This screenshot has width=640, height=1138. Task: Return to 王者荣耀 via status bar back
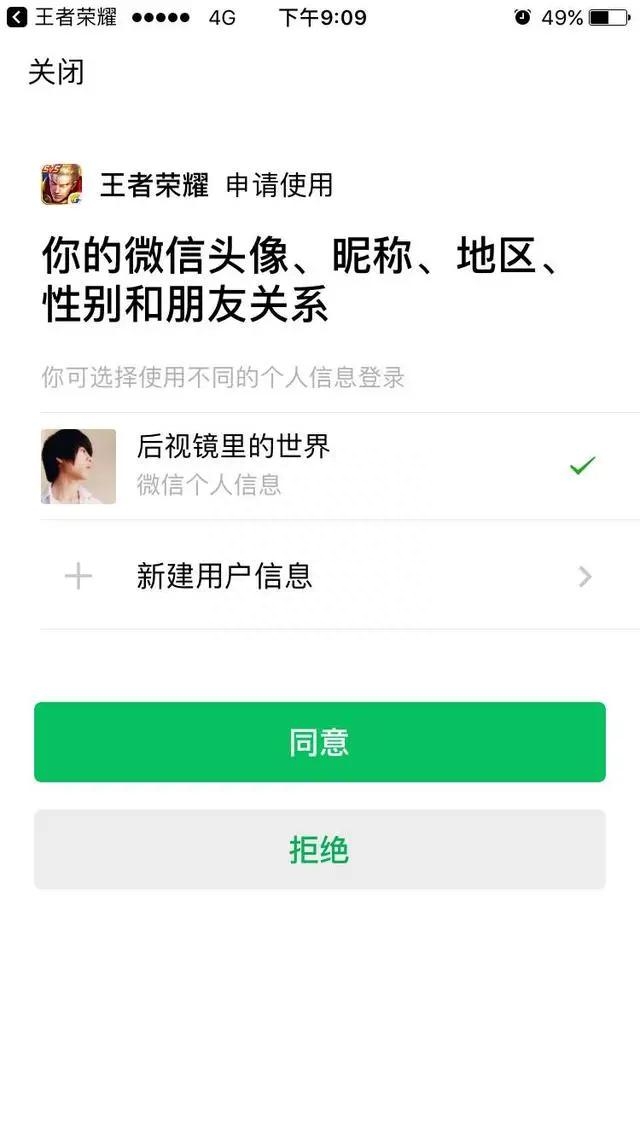coord(60,17)
